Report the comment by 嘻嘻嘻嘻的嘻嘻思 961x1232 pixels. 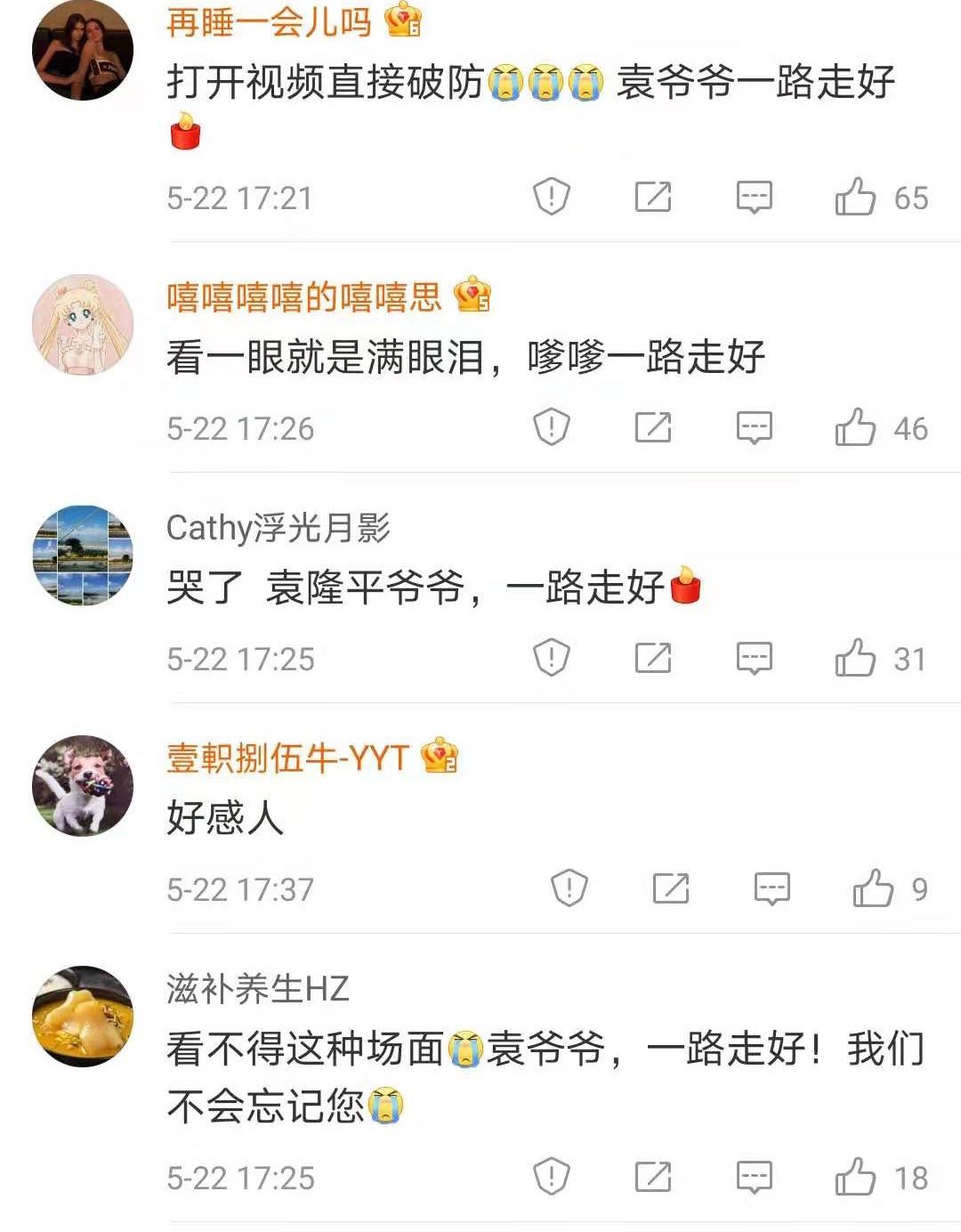point(551,427)
